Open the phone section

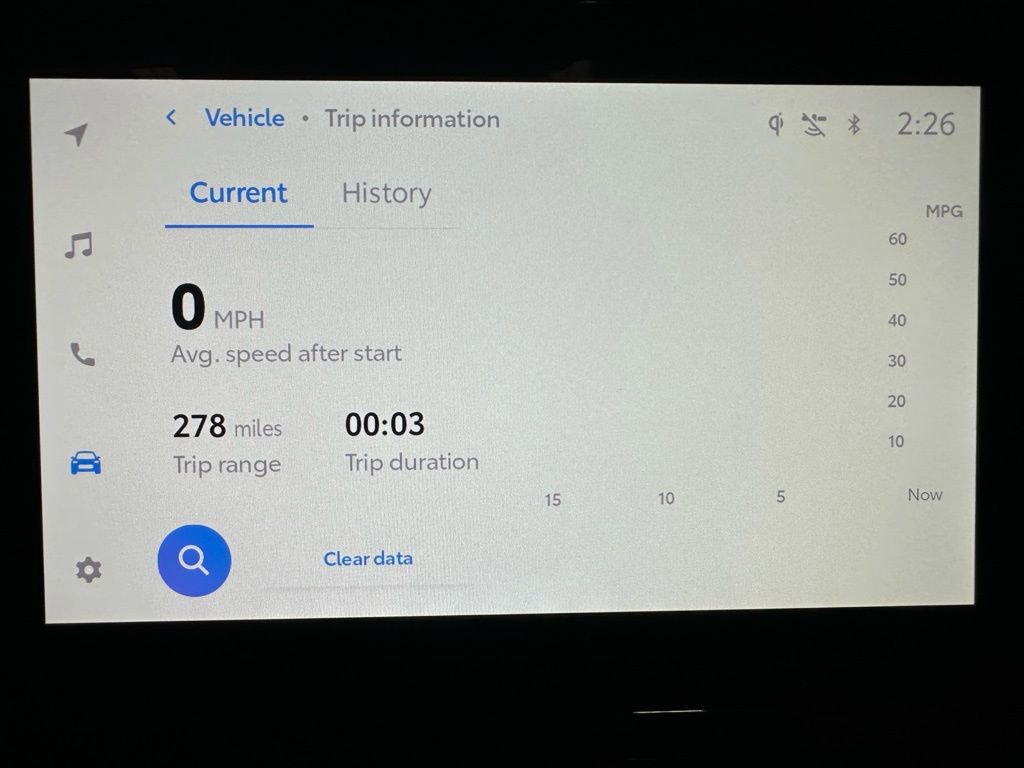click(x=82, y=354)
